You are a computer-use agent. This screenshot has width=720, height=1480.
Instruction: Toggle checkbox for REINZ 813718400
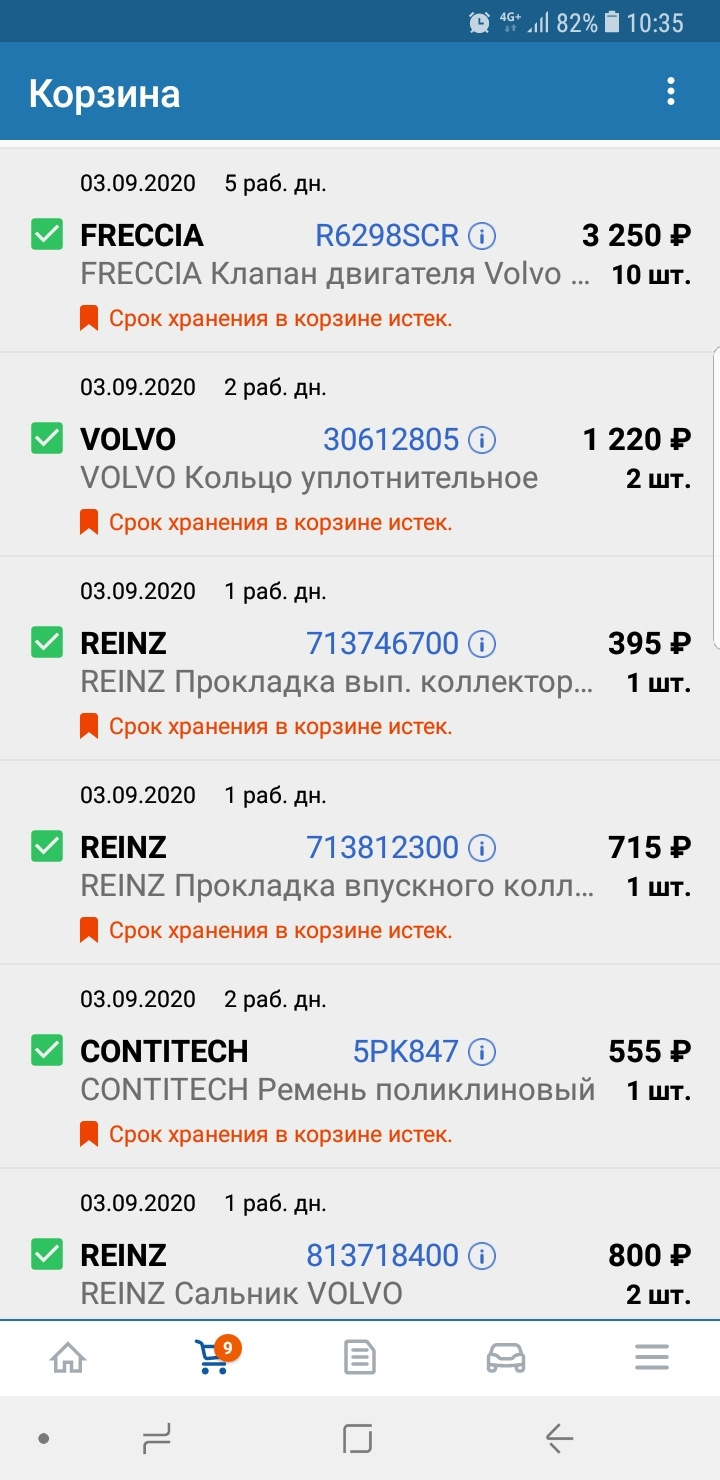(47, 1255)
